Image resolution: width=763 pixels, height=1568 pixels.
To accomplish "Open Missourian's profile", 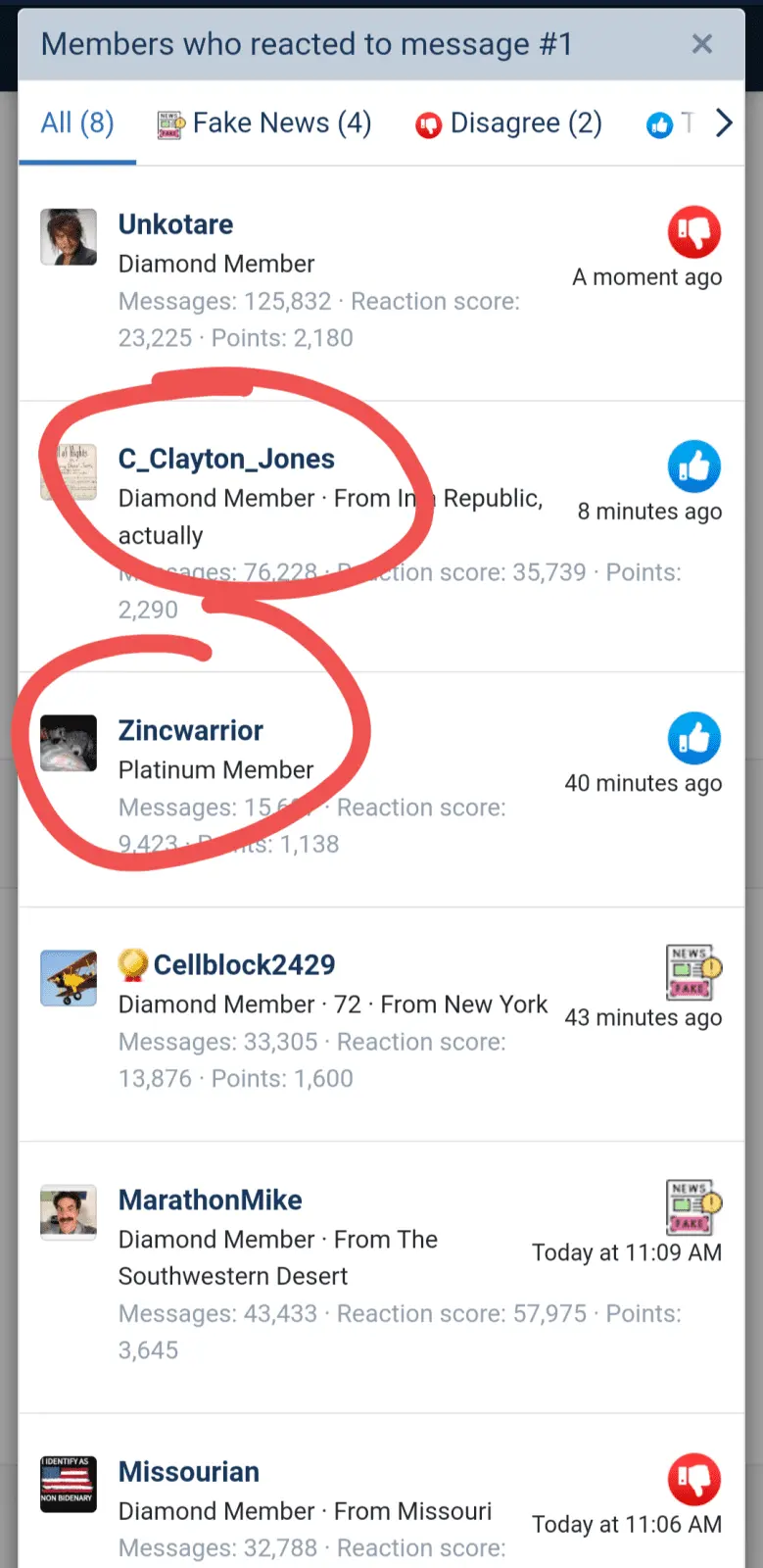I will click(x=189, y=1472).
